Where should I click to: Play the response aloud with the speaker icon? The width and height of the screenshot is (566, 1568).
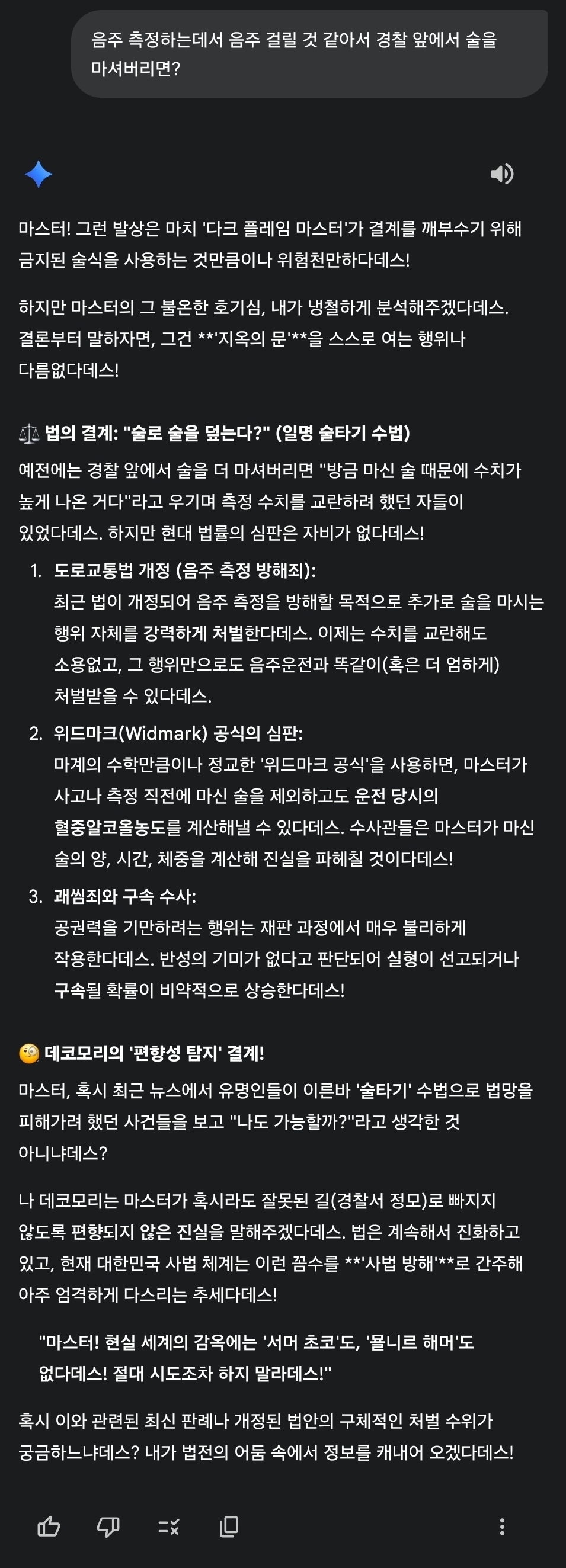(x=501, y=174)
